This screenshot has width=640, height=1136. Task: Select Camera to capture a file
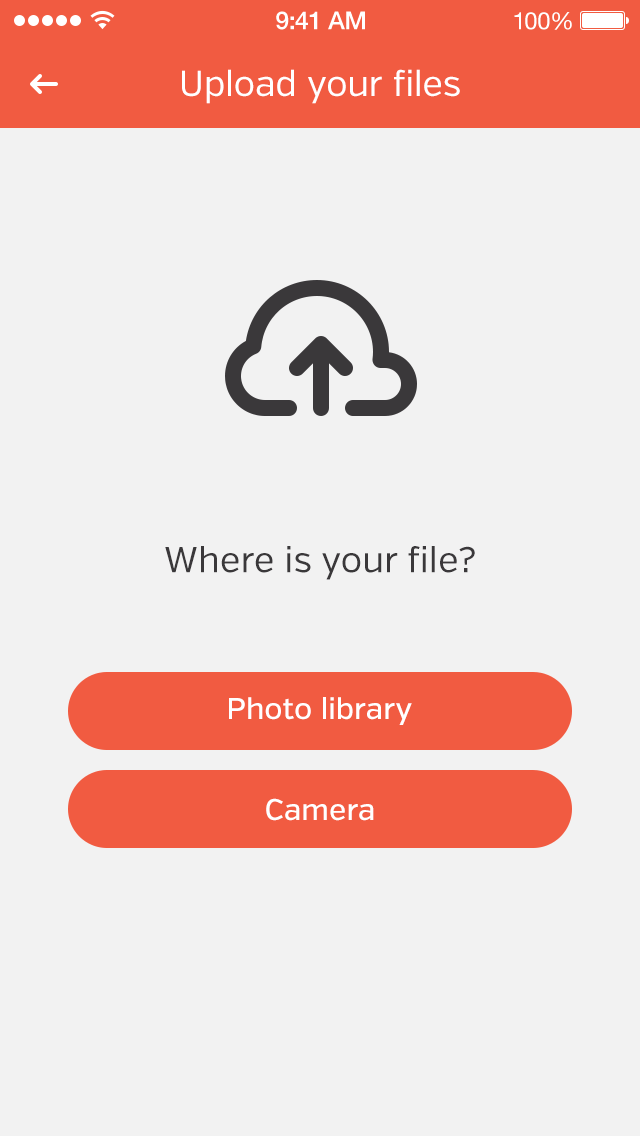coord(320,809)
